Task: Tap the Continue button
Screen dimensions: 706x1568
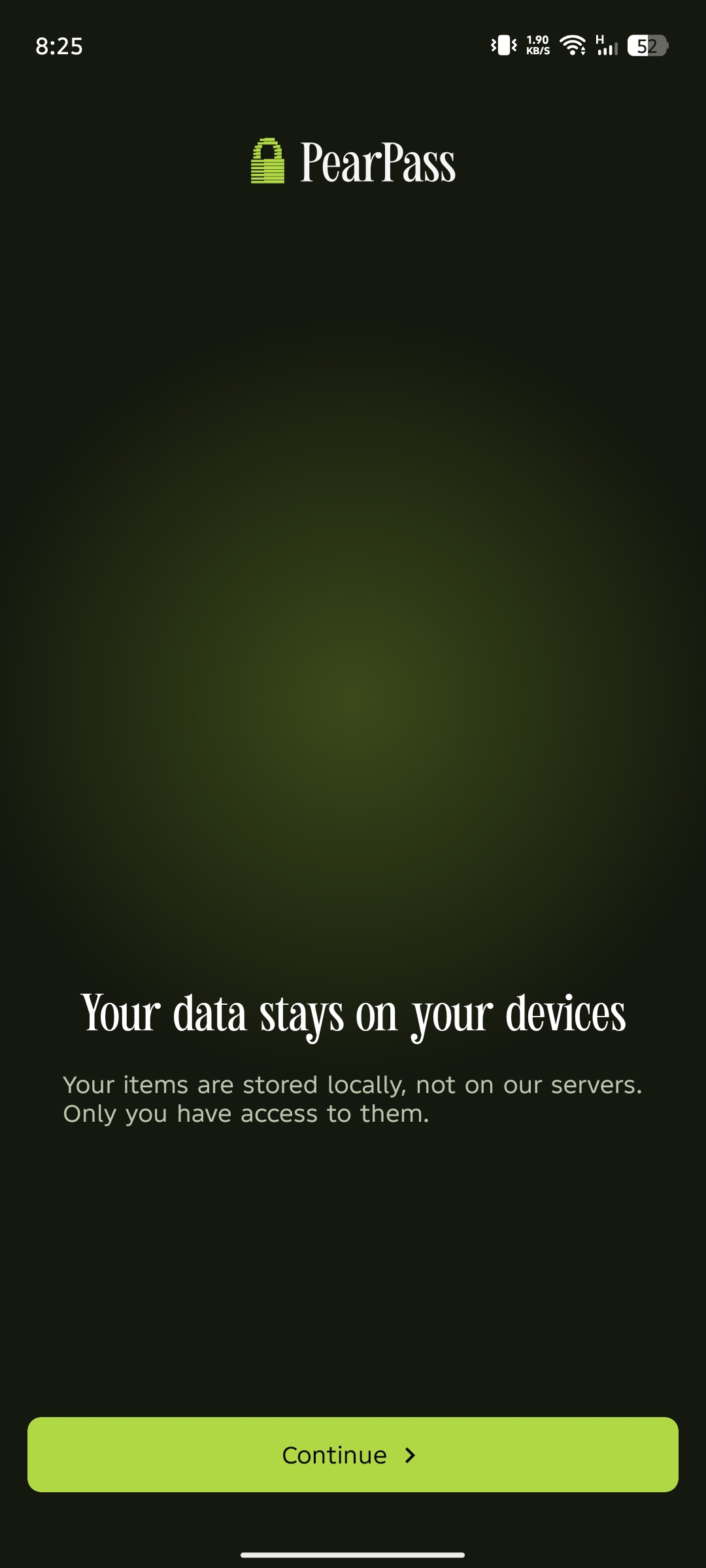Action: (x=352, y=1454)
